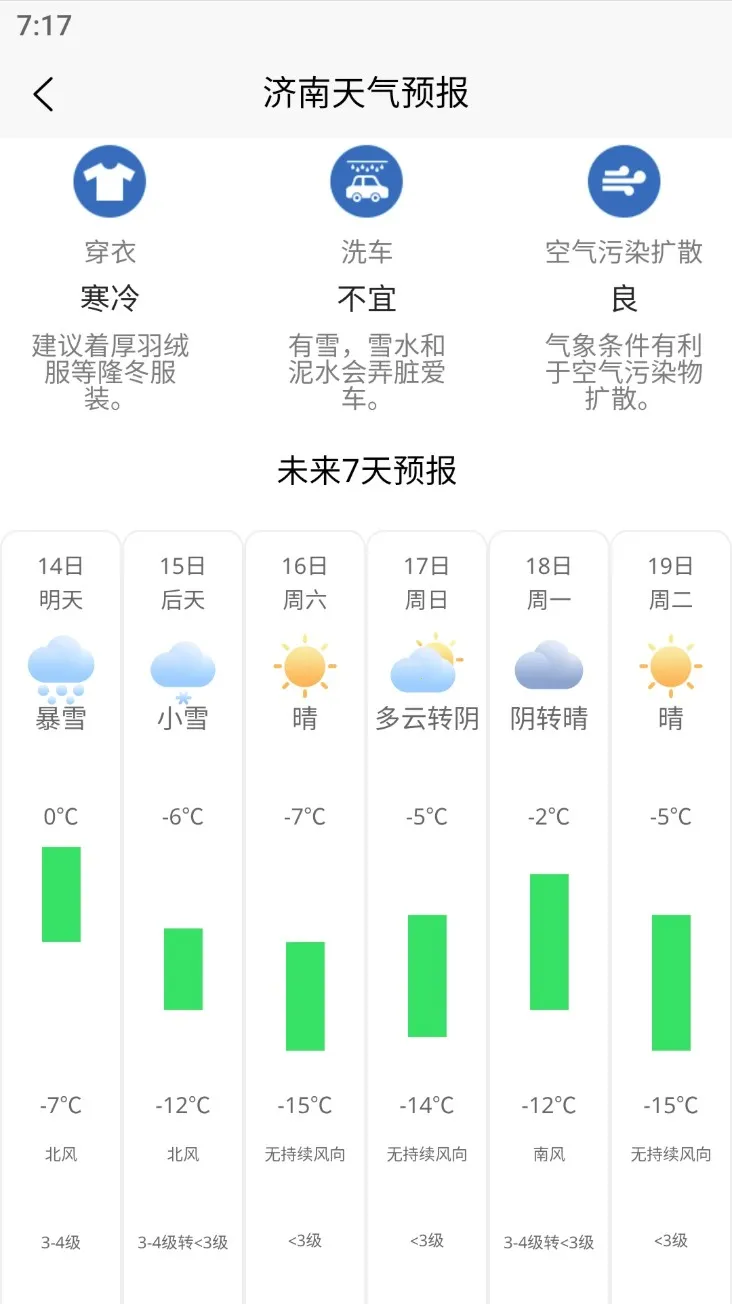Click the overcast cloud icon for 18日 周一
This screenshot has width=732, height=1304.
click(548, 663)
